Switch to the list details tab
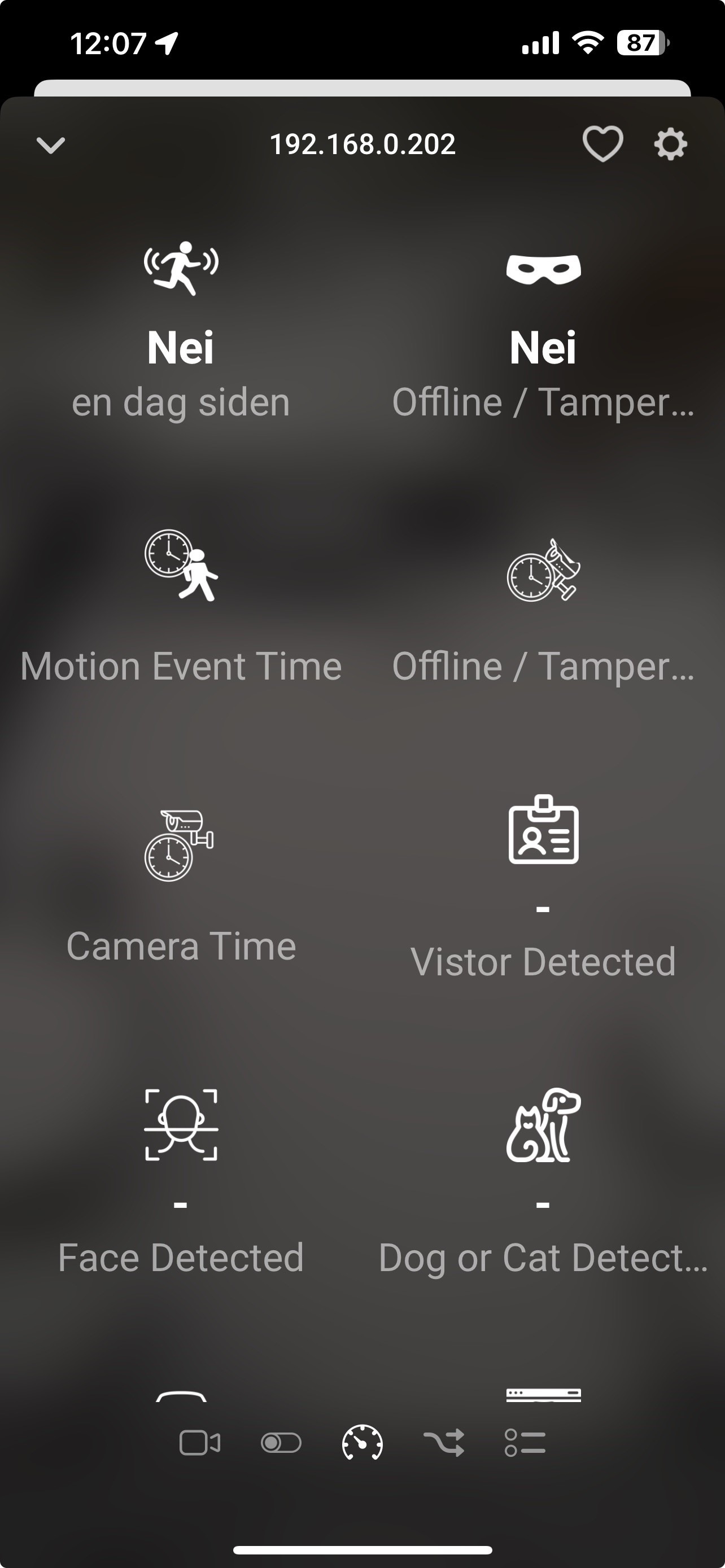This screenshot has width=725, height=1568. click(x=525, y=1443)
